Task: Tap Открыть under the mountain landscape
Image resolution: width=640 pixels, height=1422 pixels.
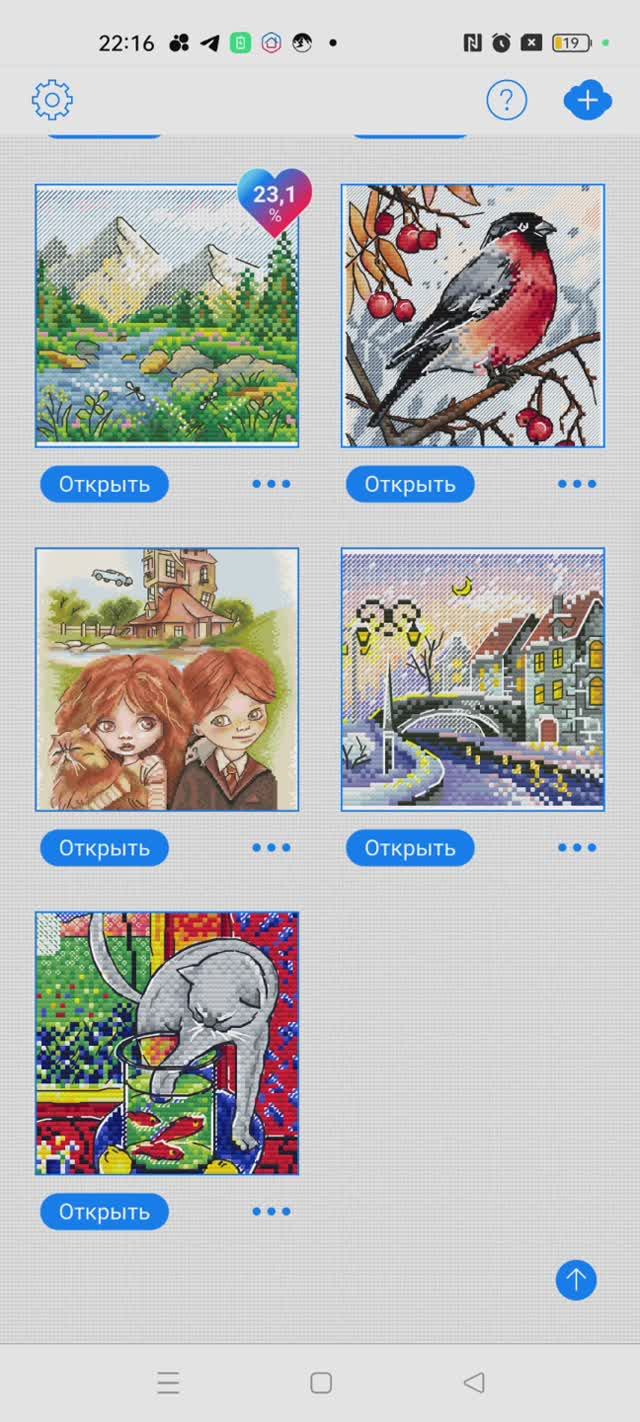Action: pos(104,484)
